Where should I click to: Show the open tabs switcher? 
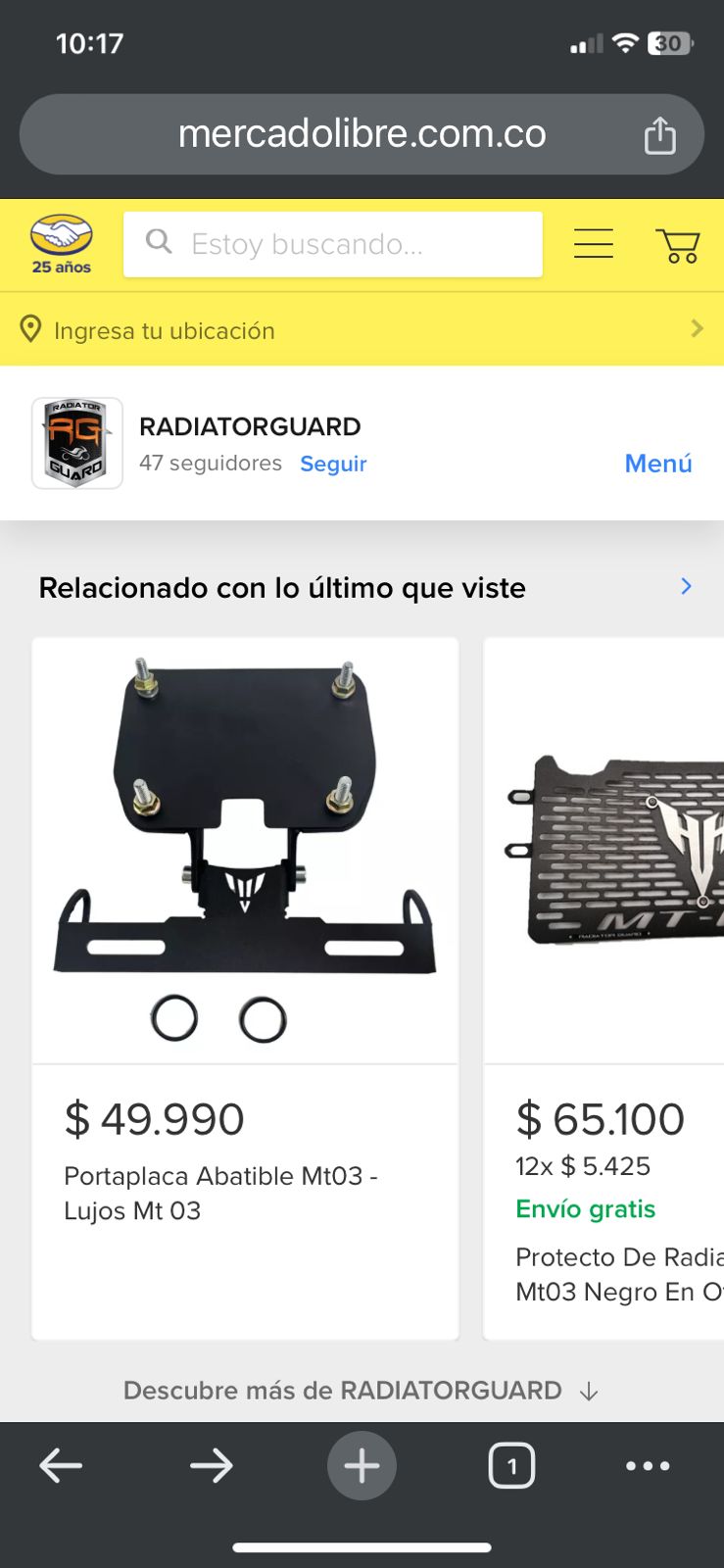(511, 1466)
